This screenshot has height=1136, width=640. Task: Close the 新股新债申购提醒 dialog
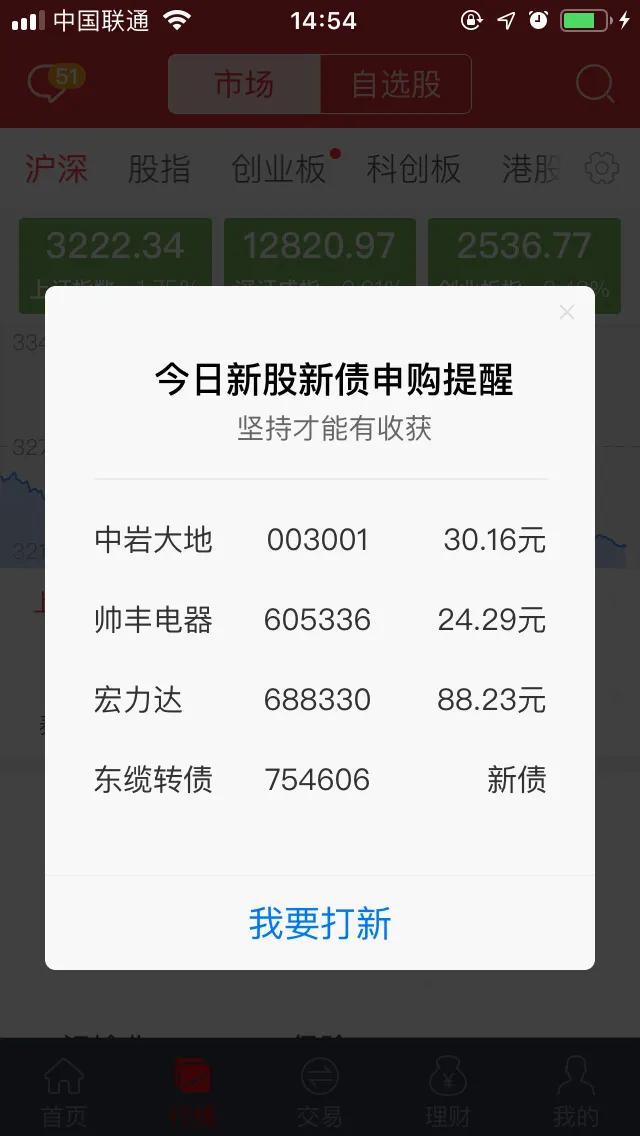click(567, 312)
